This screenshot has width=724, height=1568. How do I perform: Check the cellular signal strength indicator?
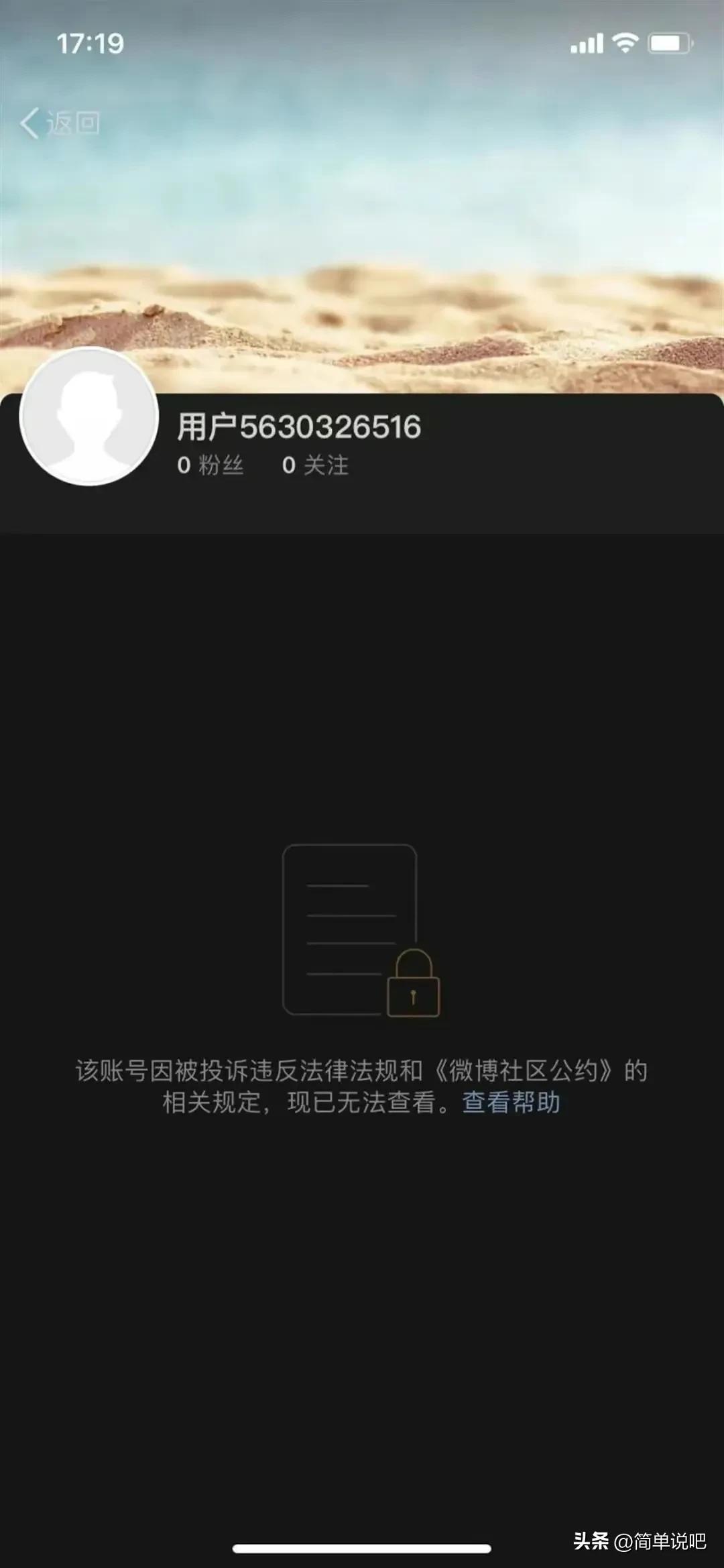click(x=587, y=42)
